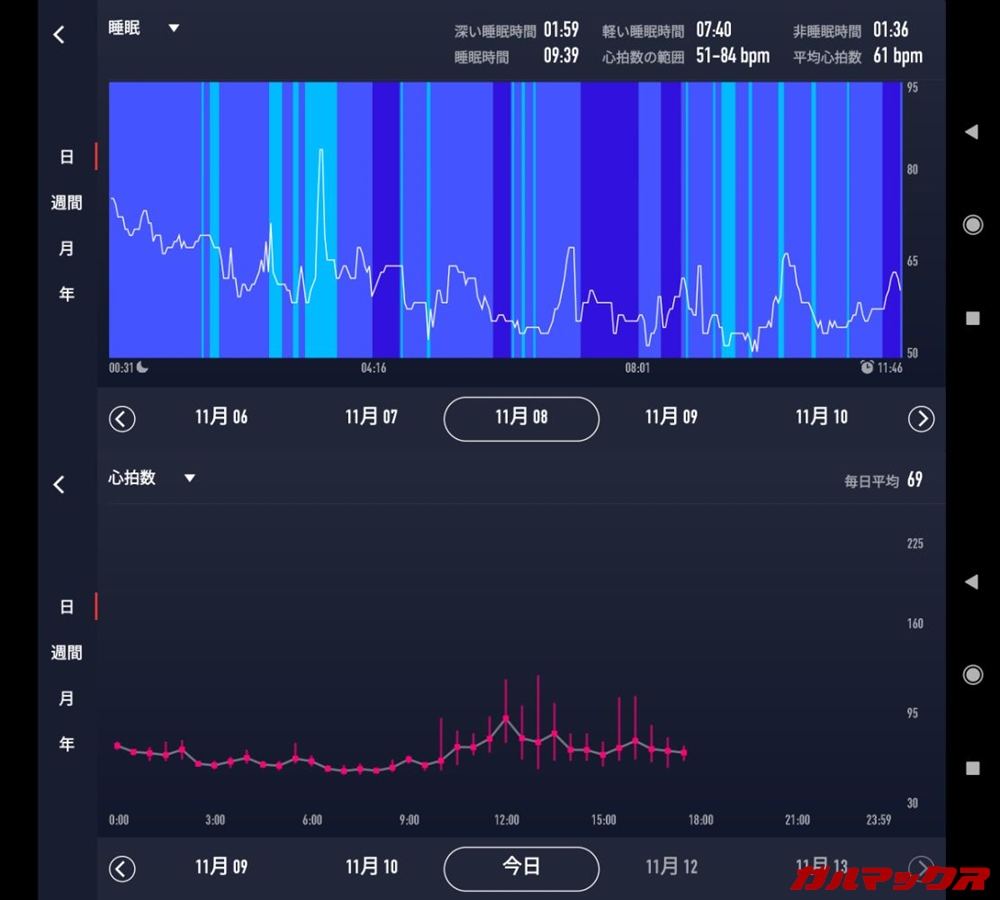Switch sleep chart to 週間 view
Viewport: 1000px width, 900px height.
[x=66, y=203]
